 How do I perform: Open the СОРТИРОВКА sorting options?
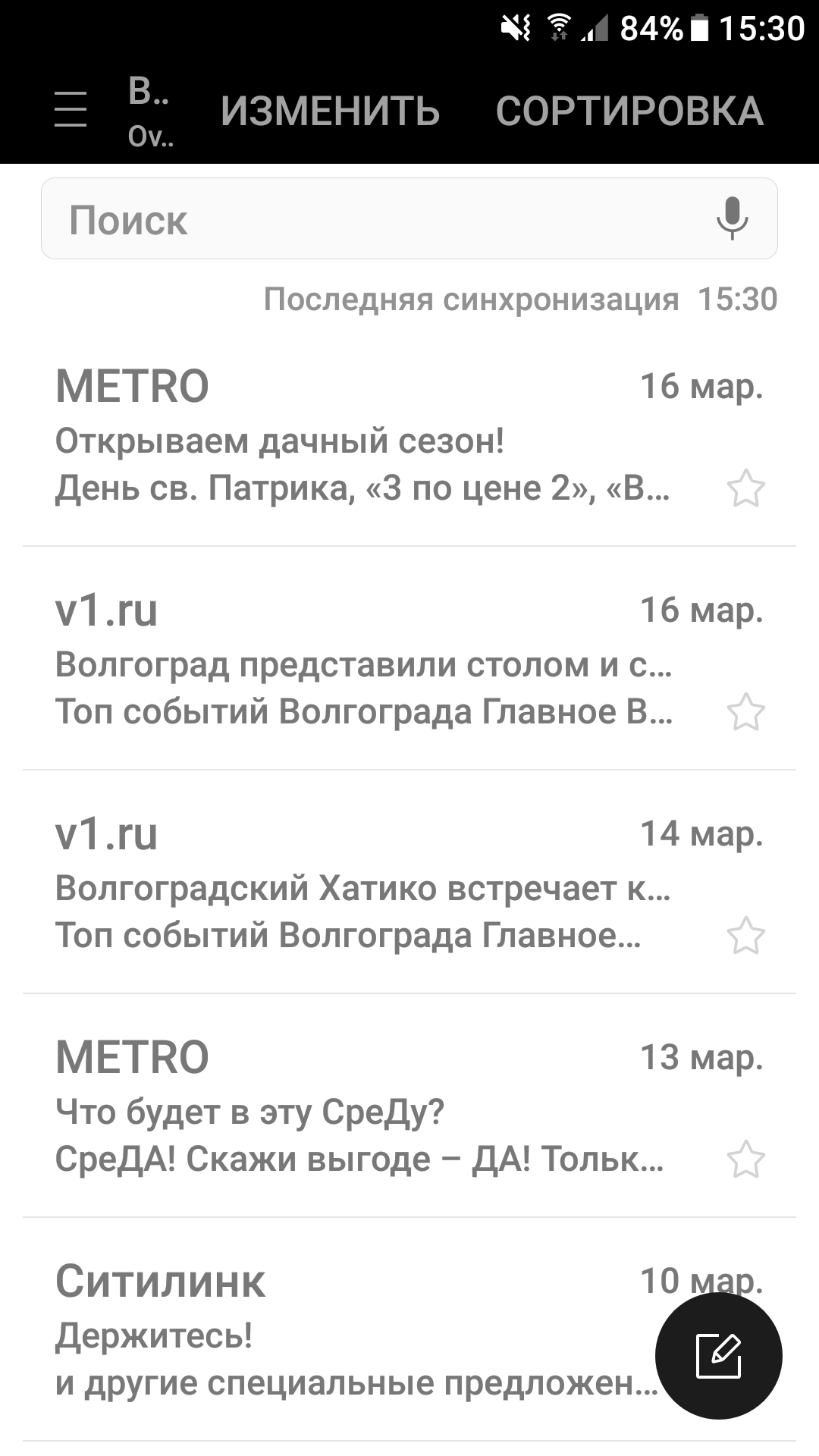coord(629,111)
